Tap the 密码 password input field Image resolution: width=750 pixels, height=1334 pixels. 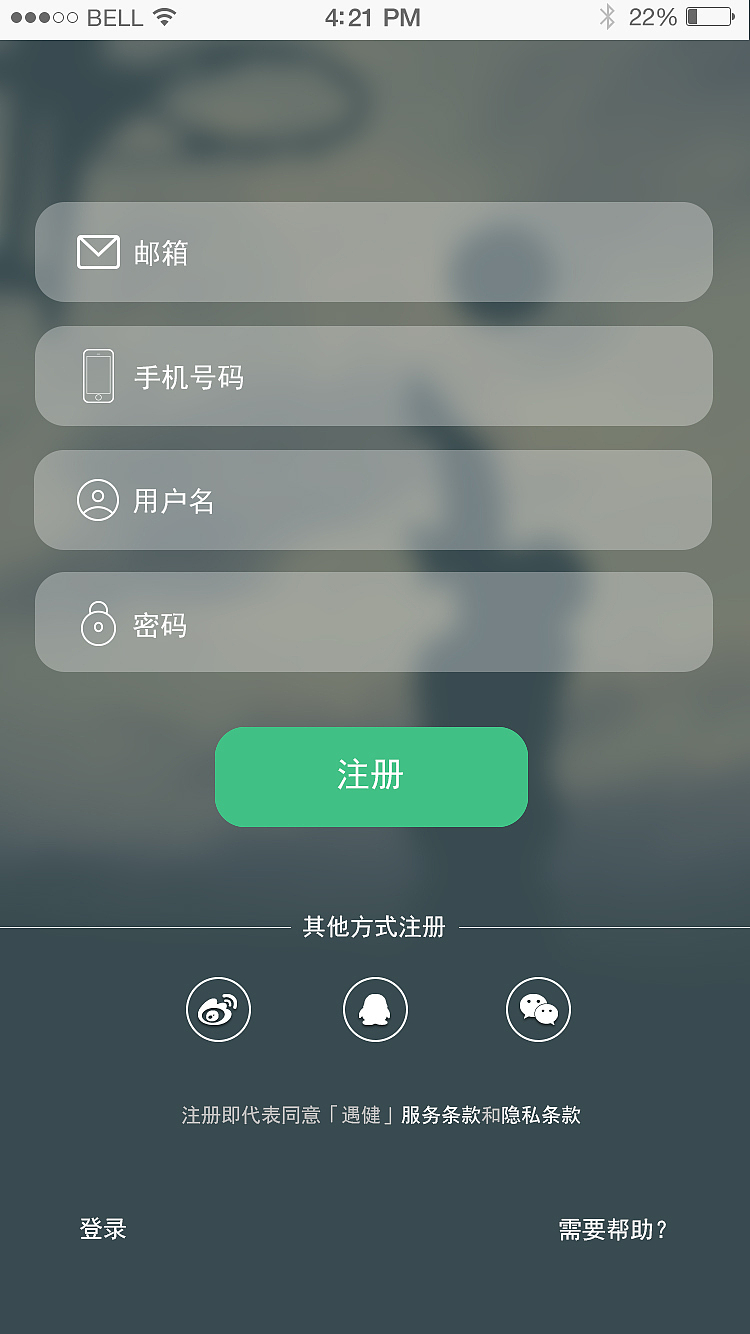click(375, 621)
